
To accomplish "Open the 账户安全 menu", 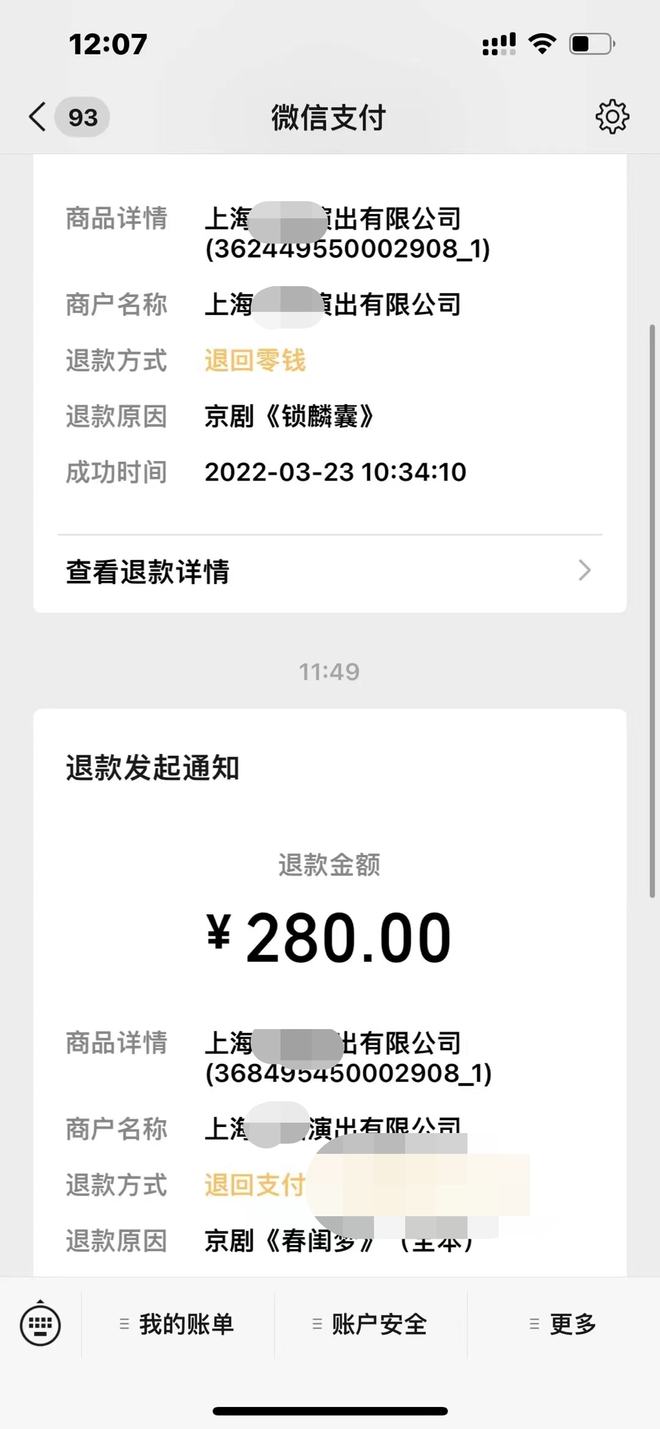I will pyautogui.click(x=370, y=1324).
